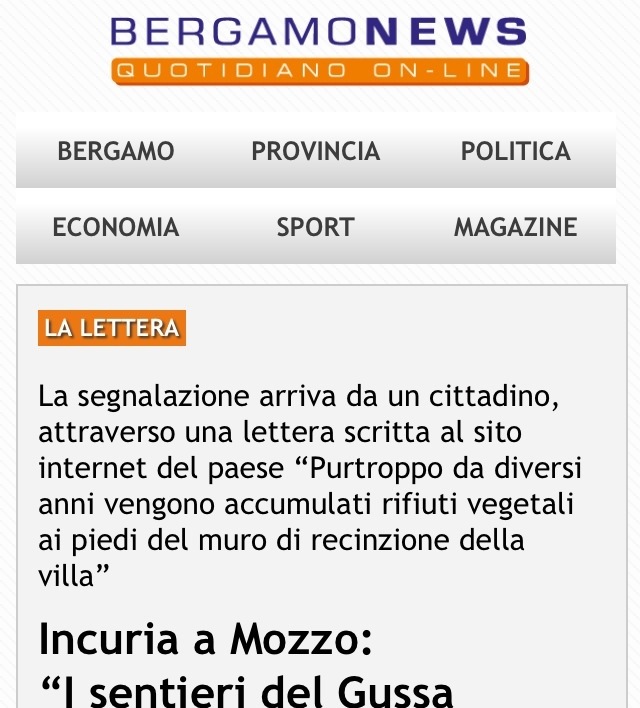
Task: Open the SPORT section
Action: point(316,227)
